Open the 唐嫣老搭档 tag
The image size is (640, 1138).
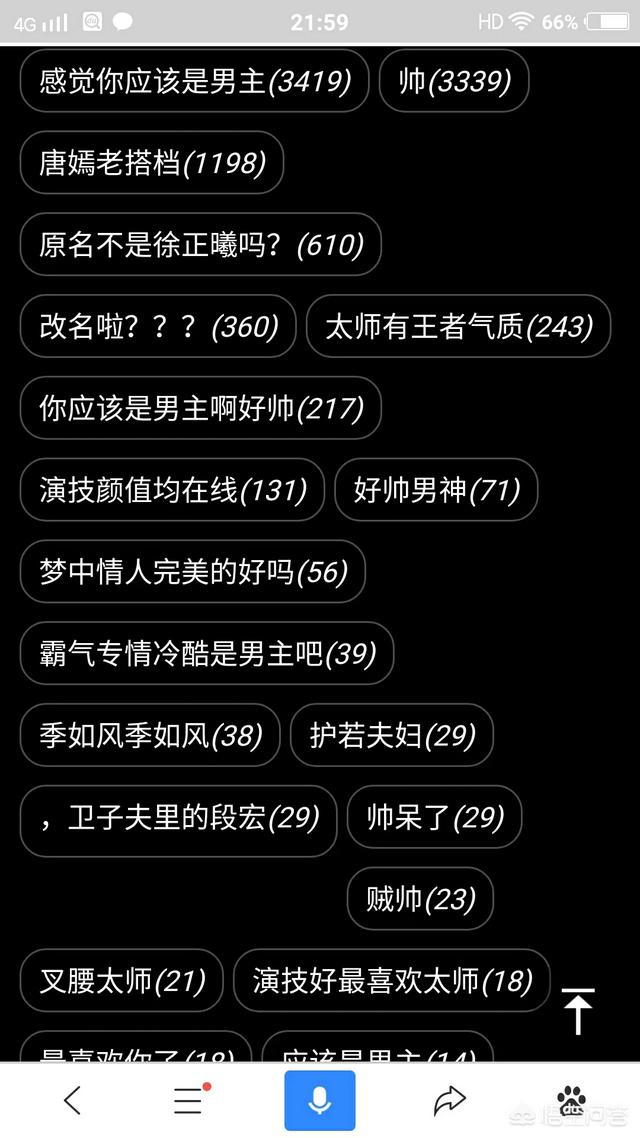pos(152,163)
